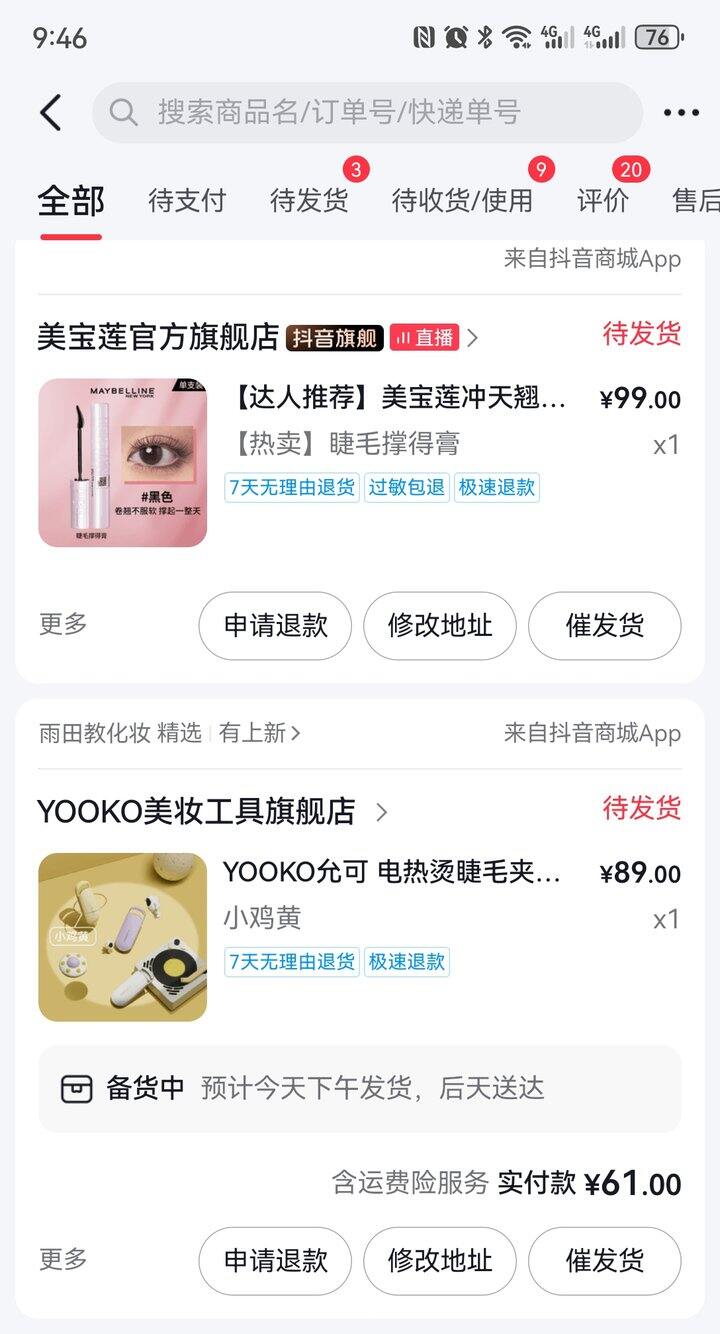This screenshot has height=1334, width=720.
Task: Go back using the top-left arrow
Action: point(51,112)
